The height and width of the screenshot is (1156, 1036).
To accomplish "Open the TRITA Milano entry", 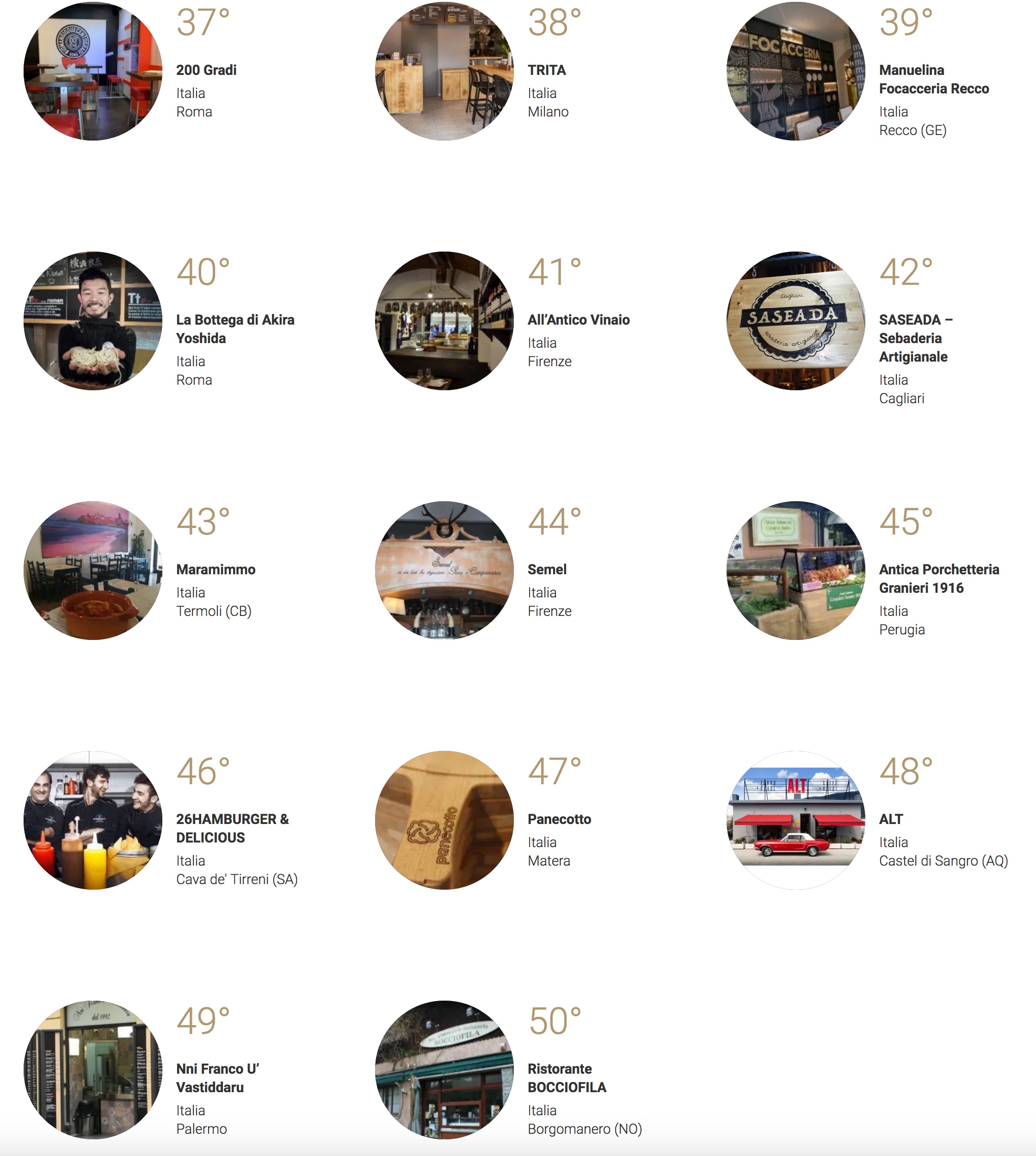I will (x=547, y=70).
